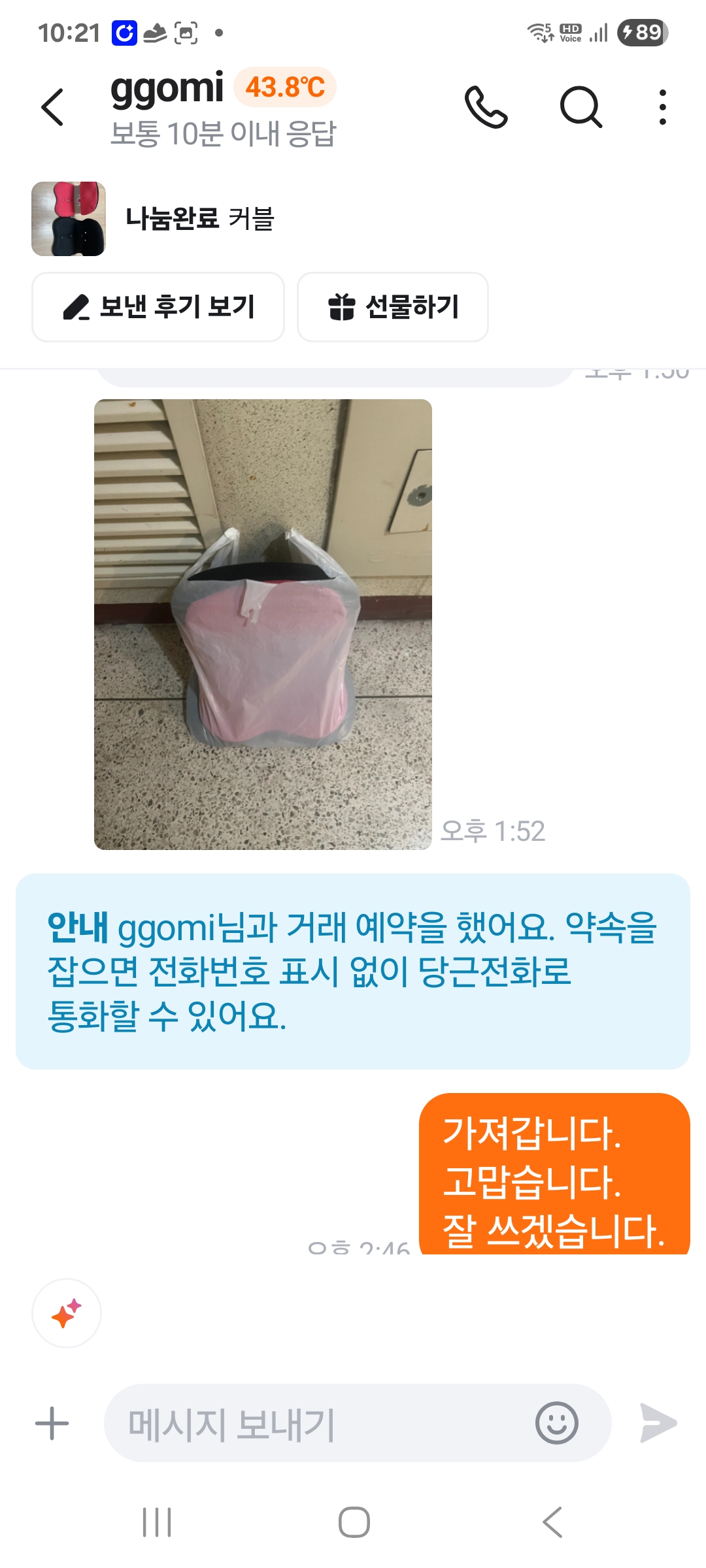706x1568 pixels.
Task: Tap the plus icon to attach
Action: tap(52, 1423)
